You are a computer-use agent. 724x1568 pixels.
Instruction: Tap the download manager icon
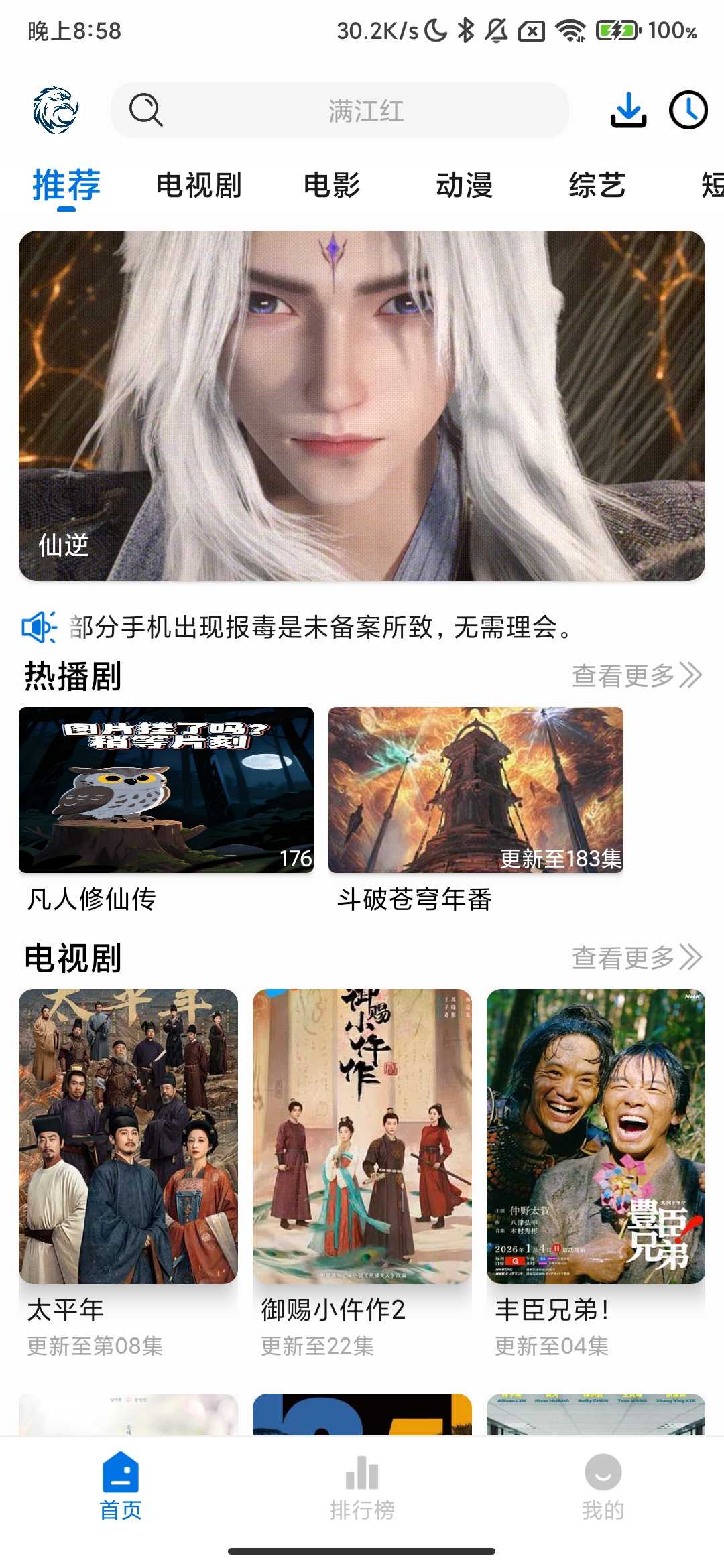click(x=629, y=111)
